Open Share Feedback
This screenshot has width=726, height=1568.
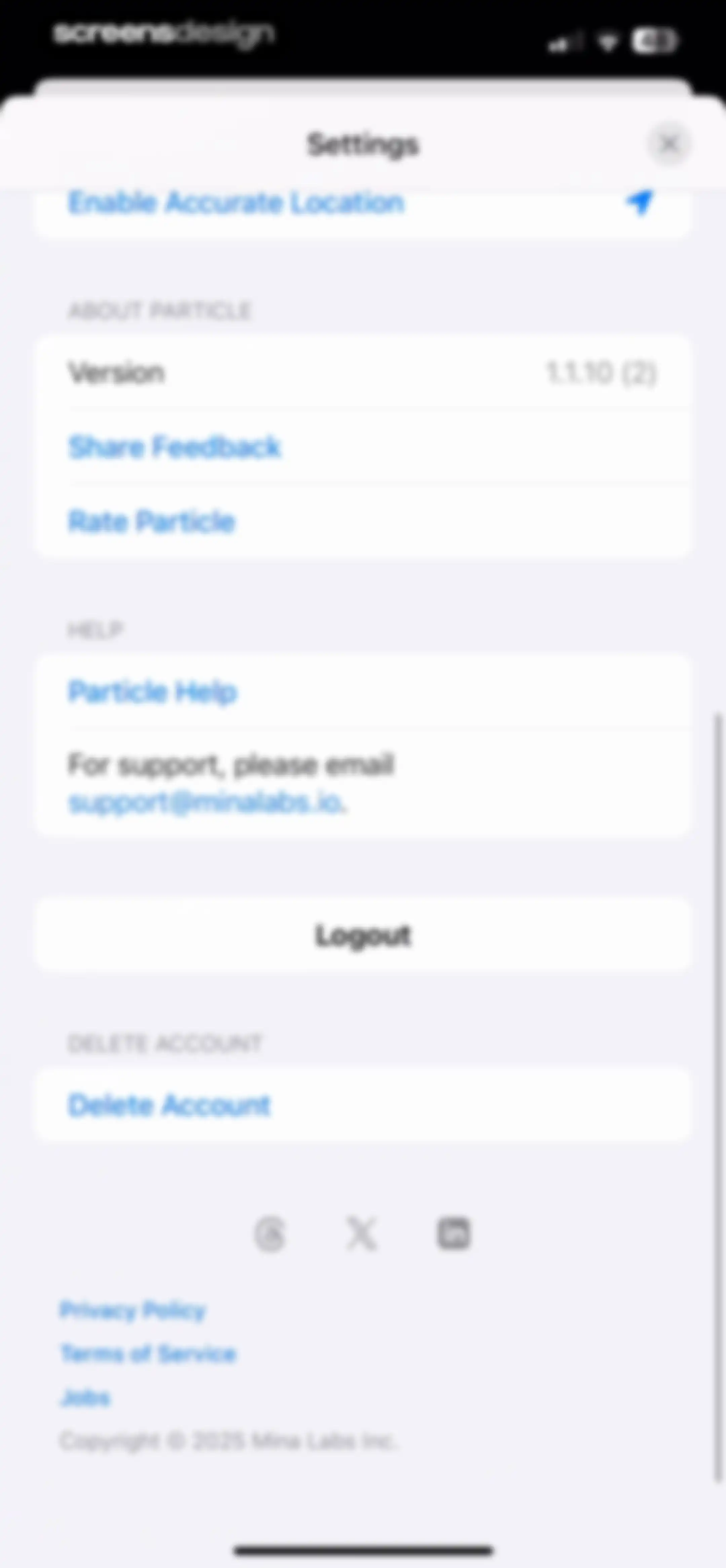(x=363, y=446)
